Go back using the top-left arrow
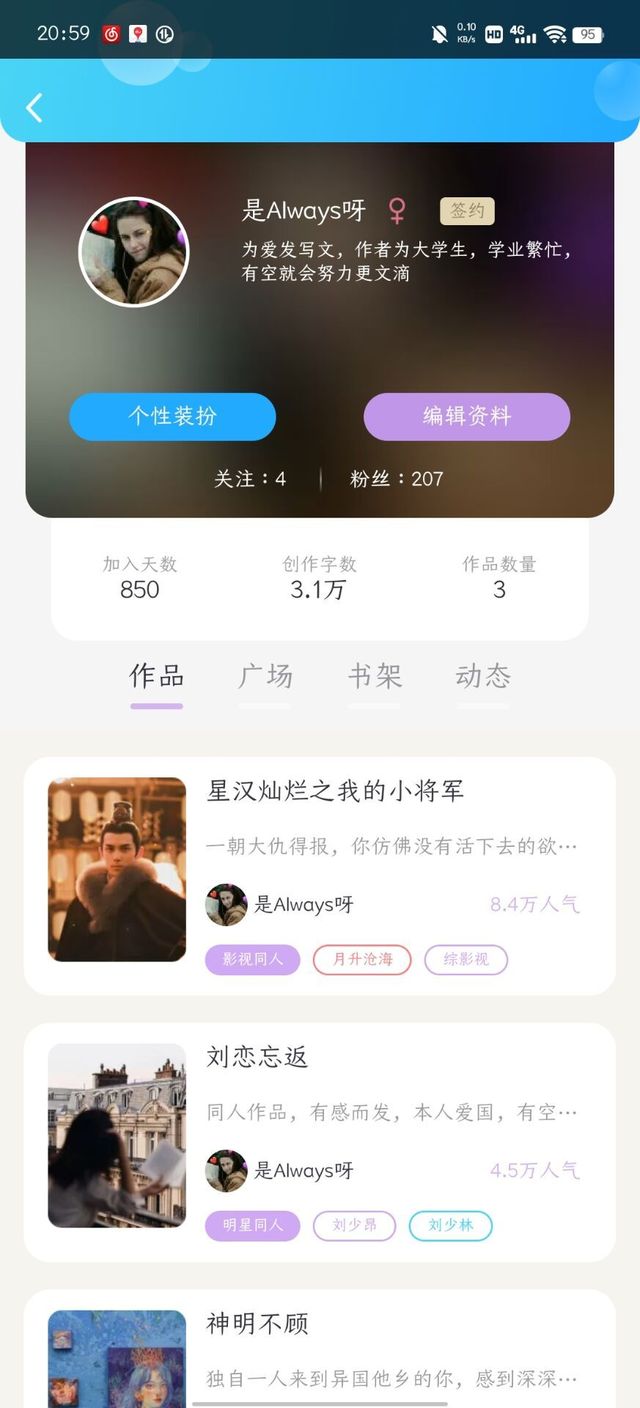The image size is (640, 1408). [x=35, y=108]
